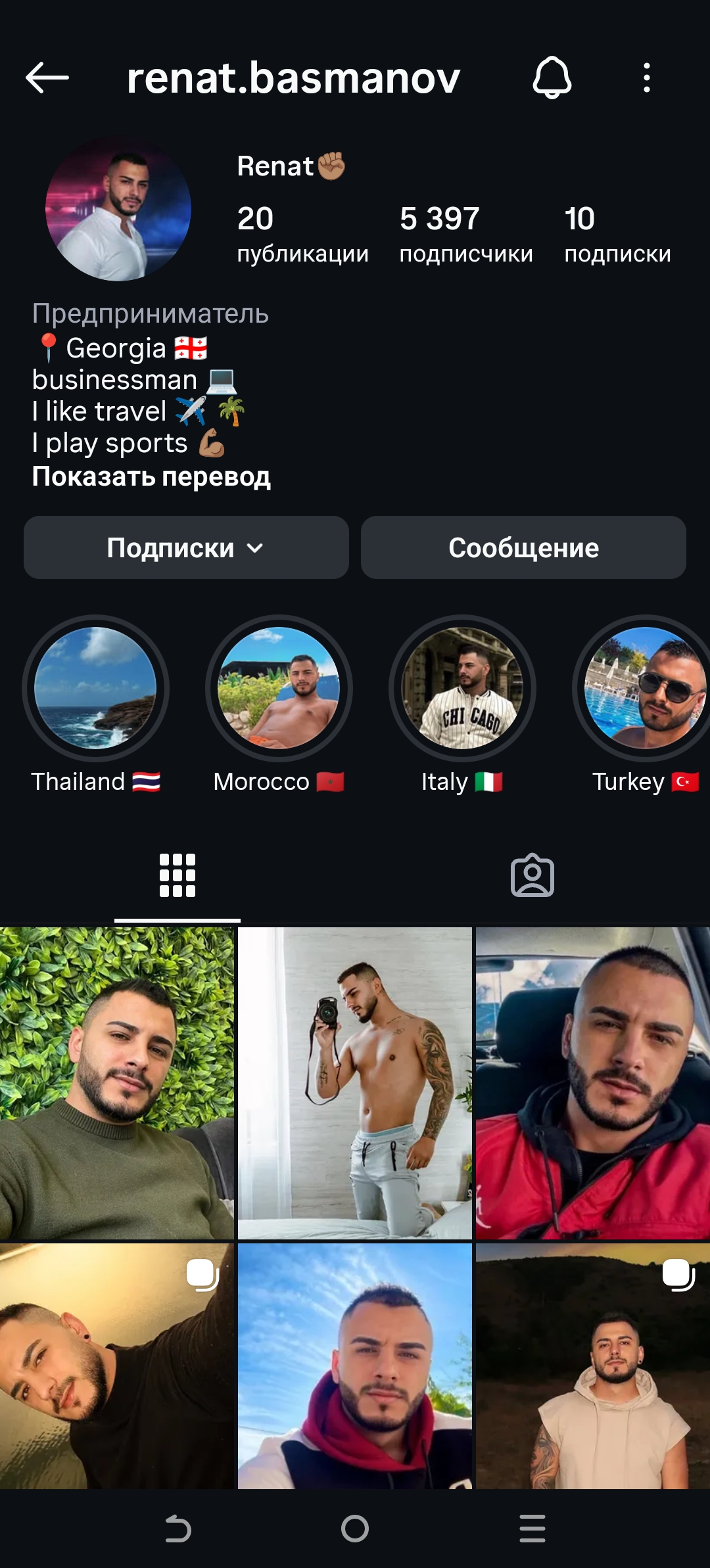The width and height of the screenshot is (710, 1568).
Task: Expand the Подписки dropdown chevron
Action: (x=257, y=547)
